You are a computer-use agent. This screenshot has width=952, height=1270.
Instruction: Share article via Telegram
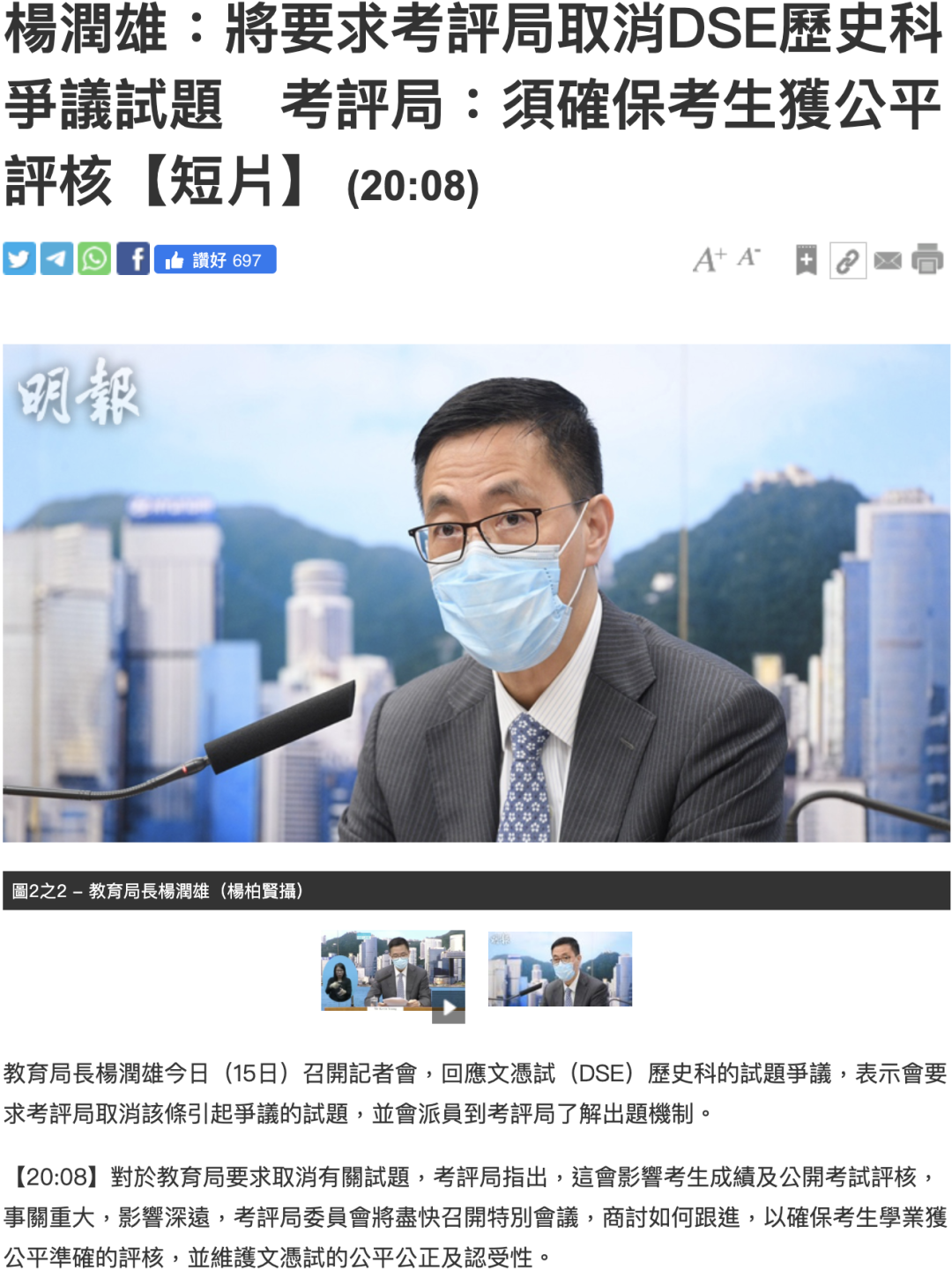(56, 260)
